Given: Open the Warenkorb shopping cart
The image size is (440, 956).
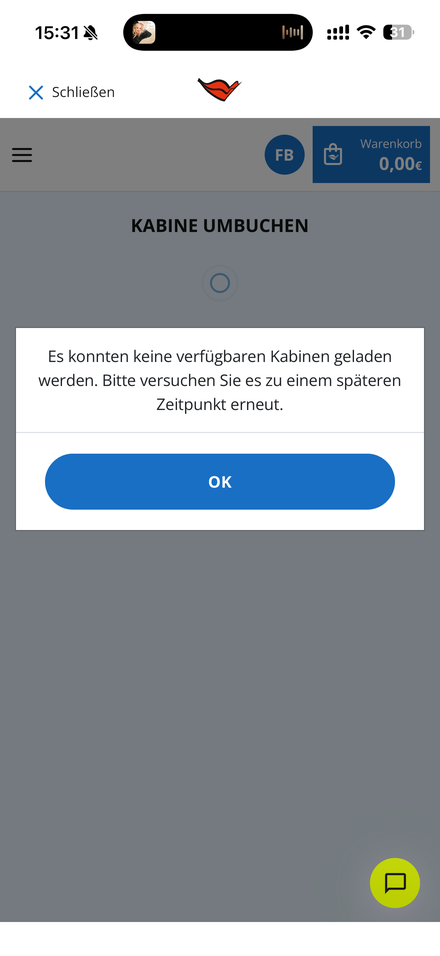Looking at the screenshot, I should tap(371, 155).
